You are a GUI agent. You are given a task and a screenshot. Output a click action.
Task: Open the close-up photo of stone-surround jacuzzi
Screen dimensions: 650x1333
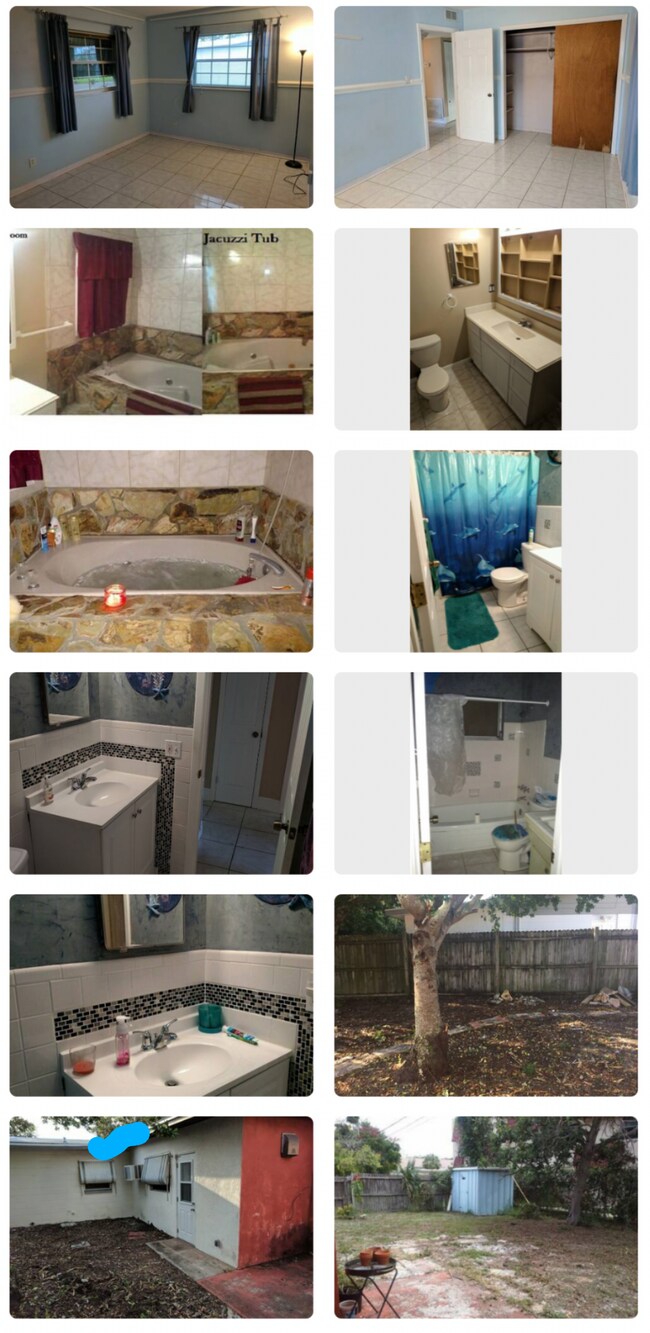tap(161, 551)
